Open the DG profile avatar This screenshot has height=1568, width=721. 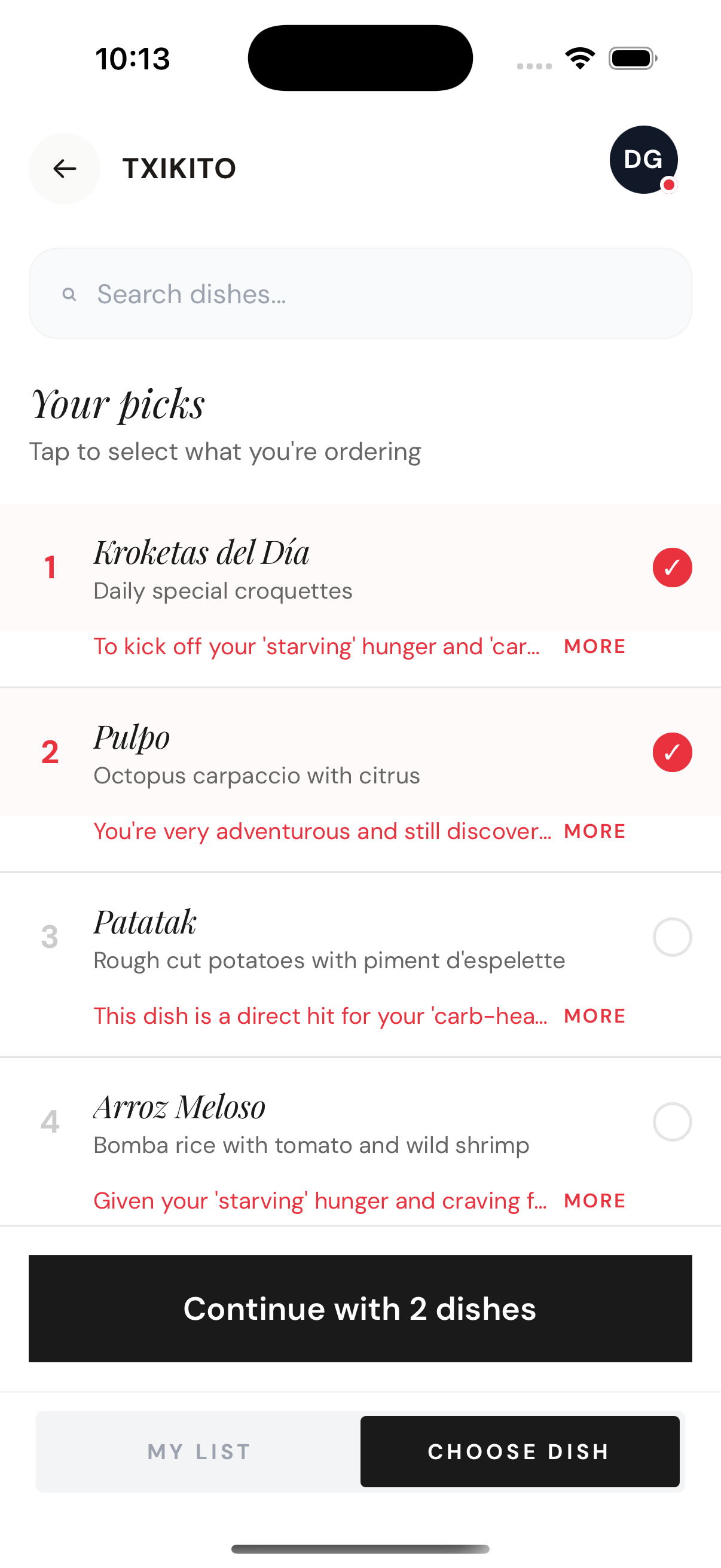643,160
